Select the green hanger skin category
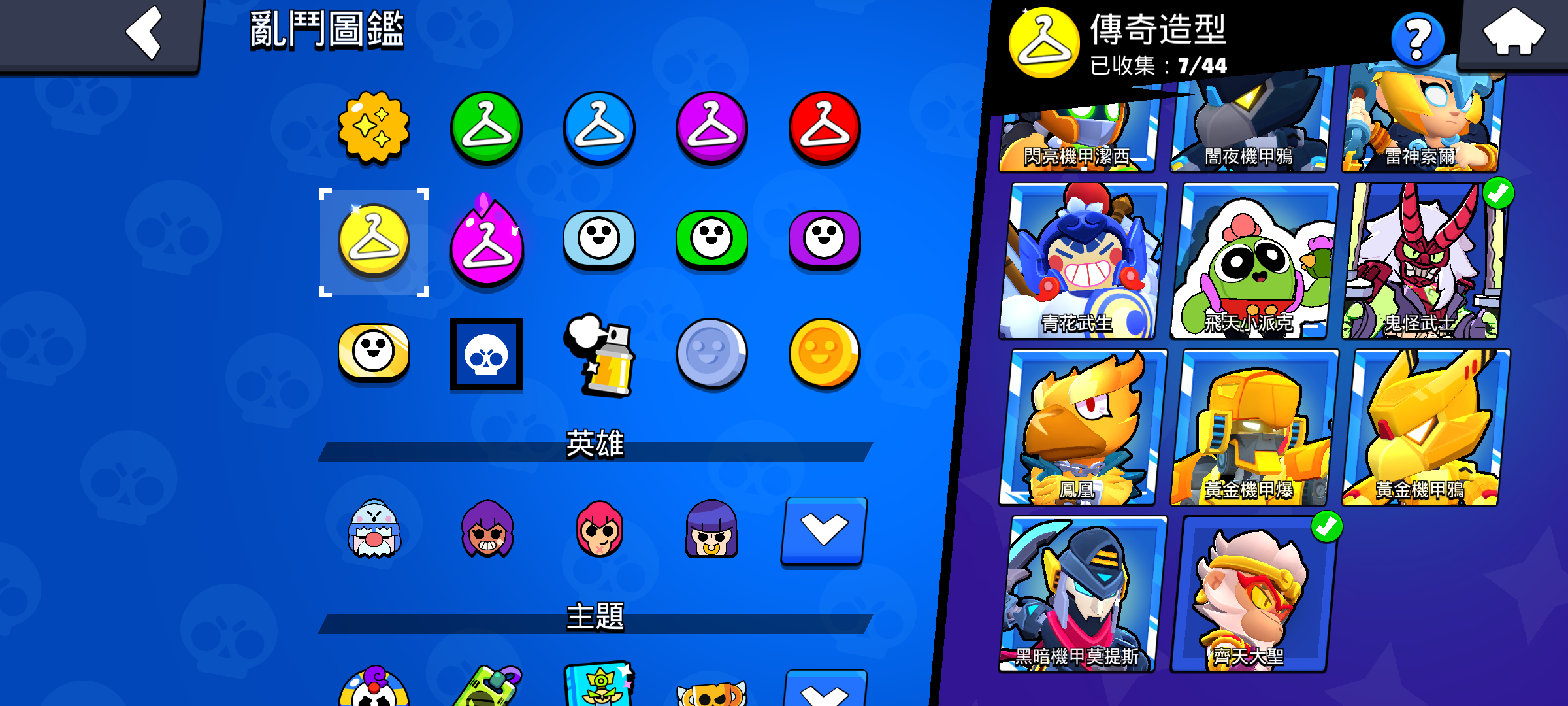The width and height of the screenshot is (1568, 706). click(x=486, y=127)
